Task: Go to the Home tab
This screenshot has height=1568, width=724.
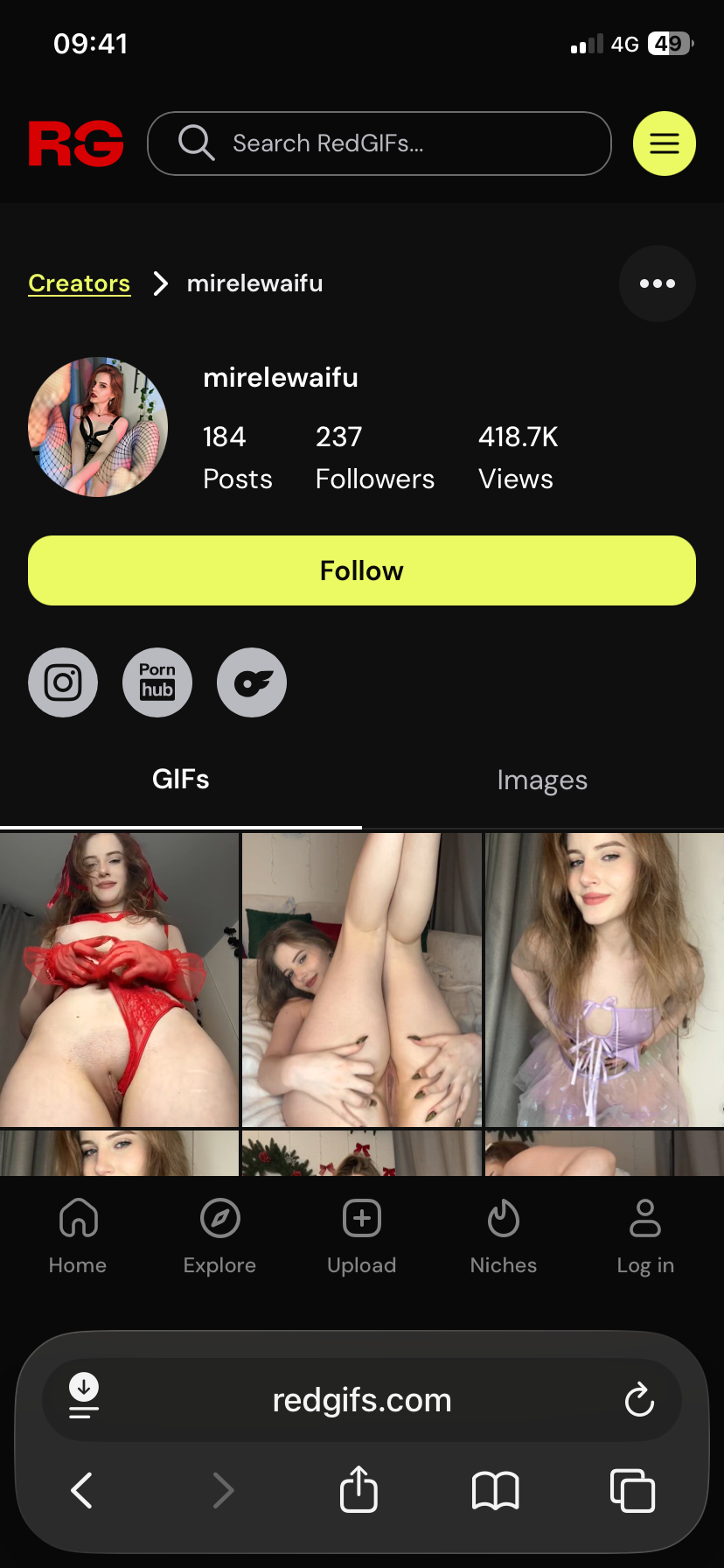Action: (78, 1235)
